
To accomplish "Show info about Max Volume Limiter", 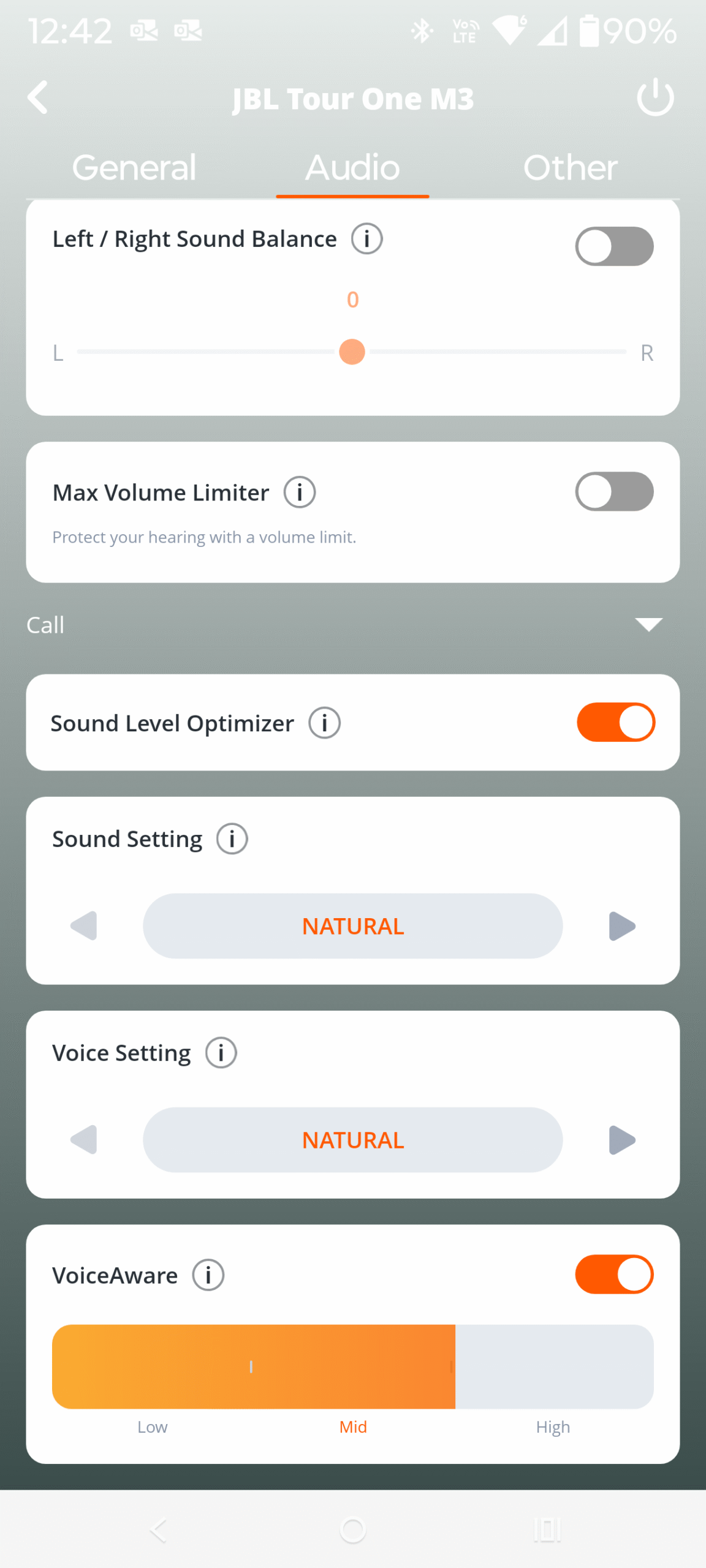I will coord(300,492).
